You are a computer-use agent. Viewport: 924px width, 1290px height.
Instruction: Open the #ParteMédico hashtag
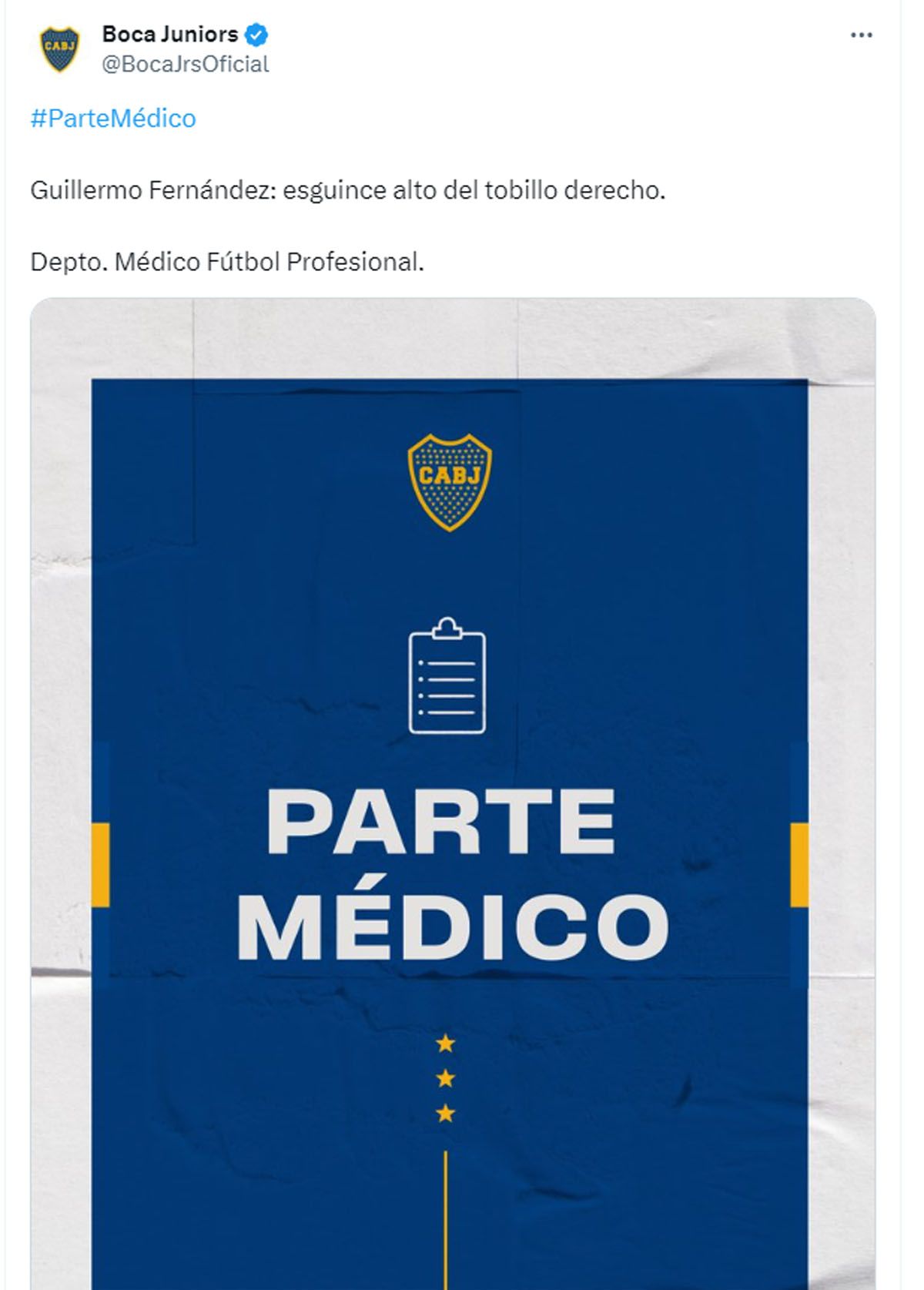113,119
